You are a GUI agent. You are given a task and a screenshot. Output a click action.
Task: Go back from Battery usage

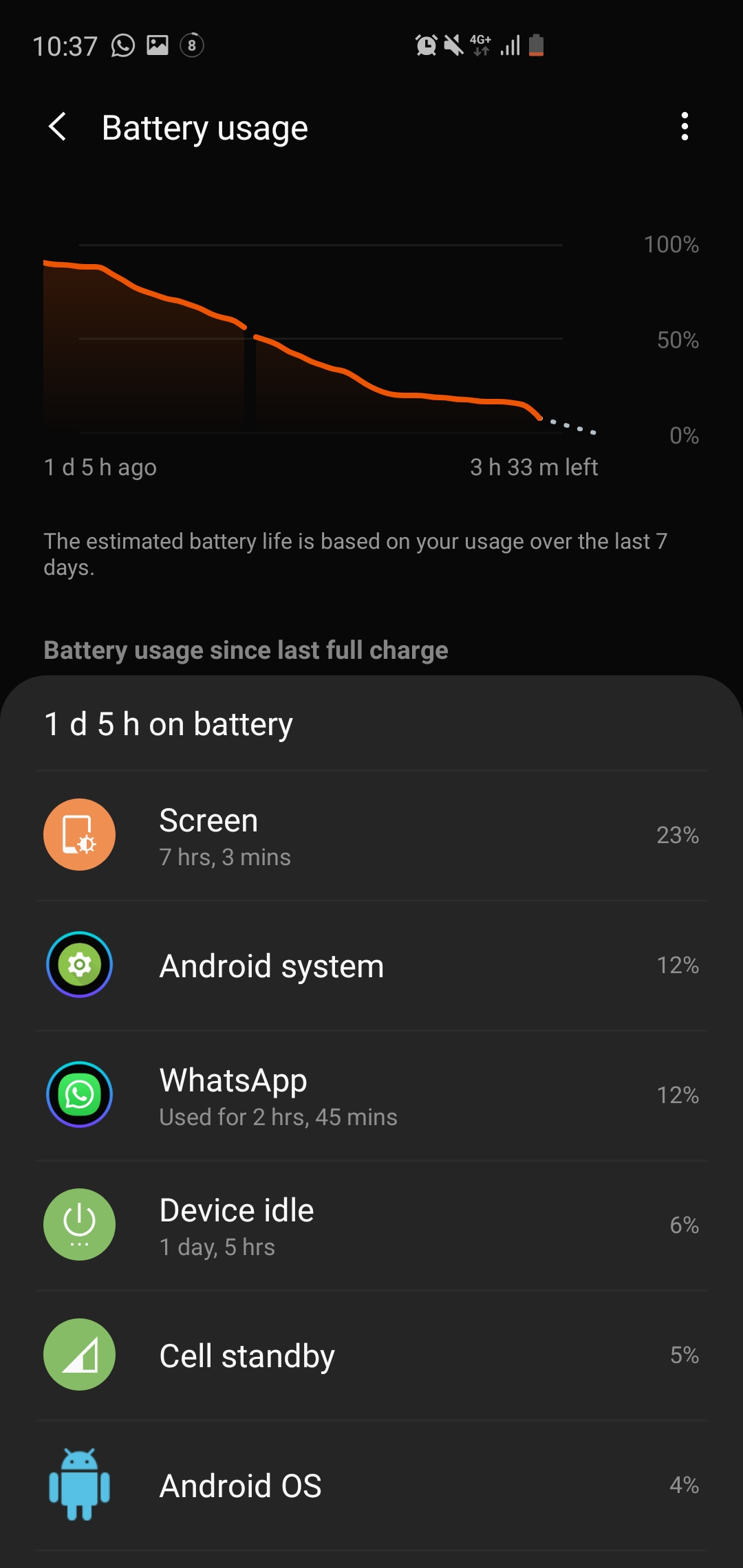[58, 127]
